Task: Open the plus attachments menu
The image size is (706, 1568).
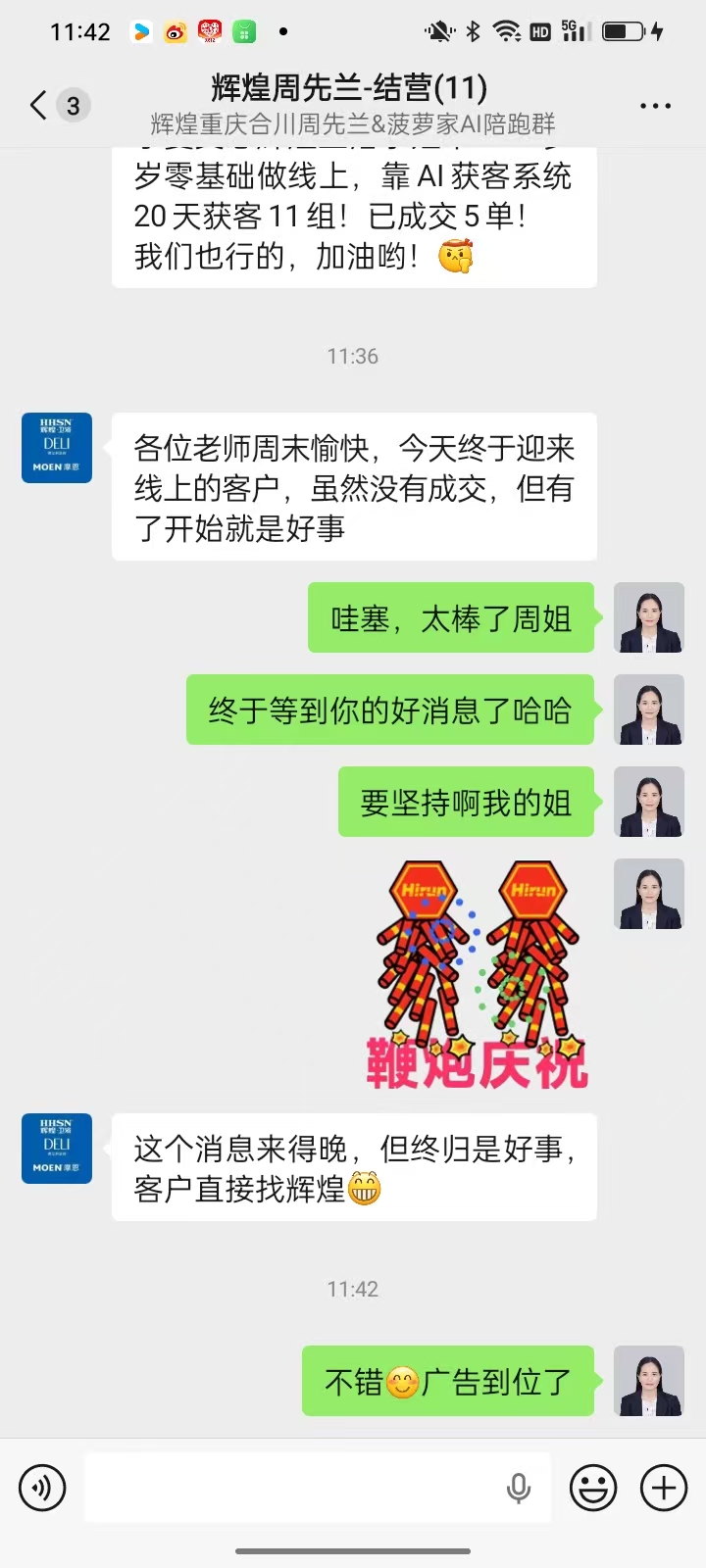Action: [664, 1489]
